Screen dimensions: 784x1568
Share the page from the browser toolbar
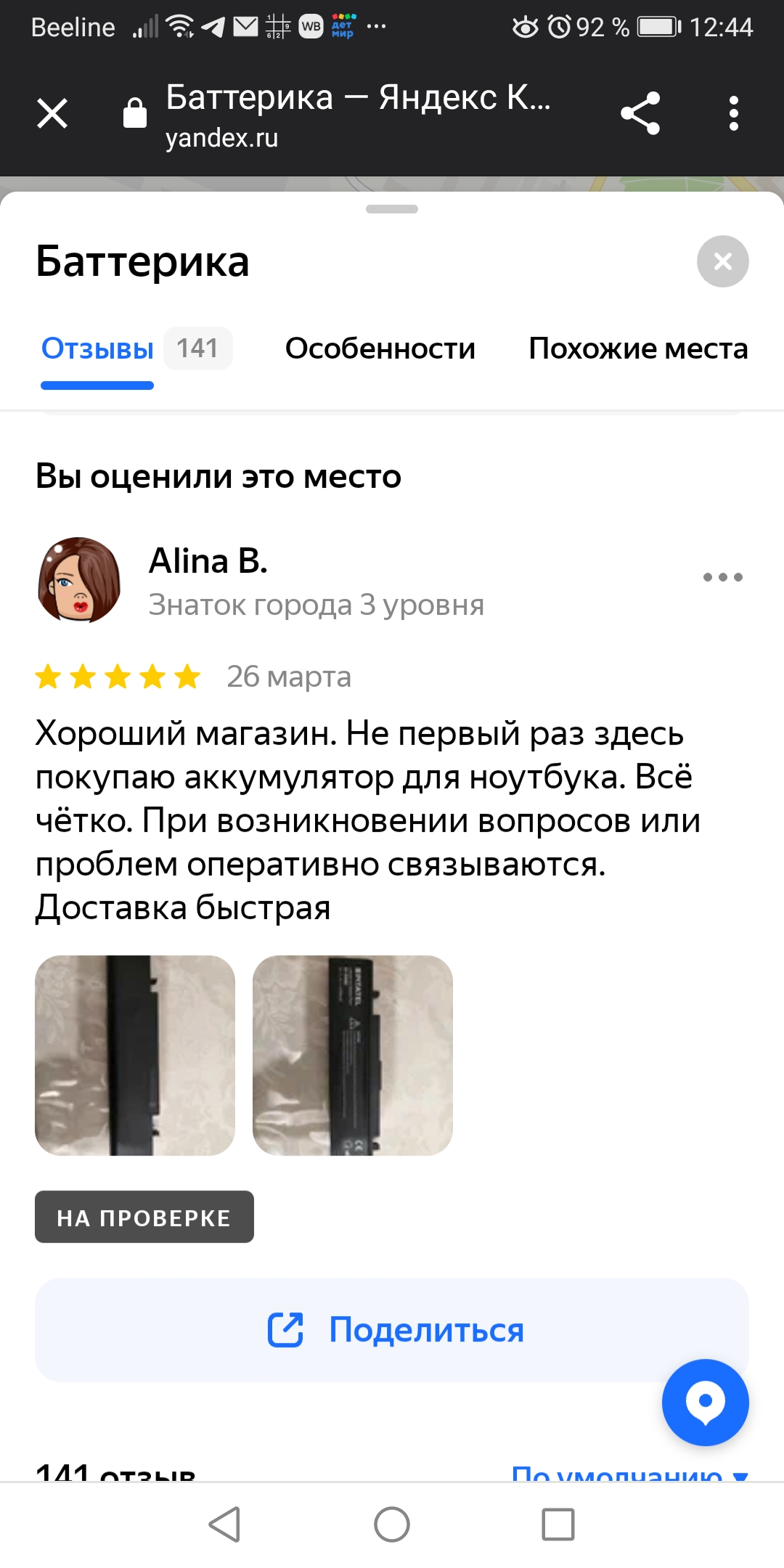coord(640,114)
